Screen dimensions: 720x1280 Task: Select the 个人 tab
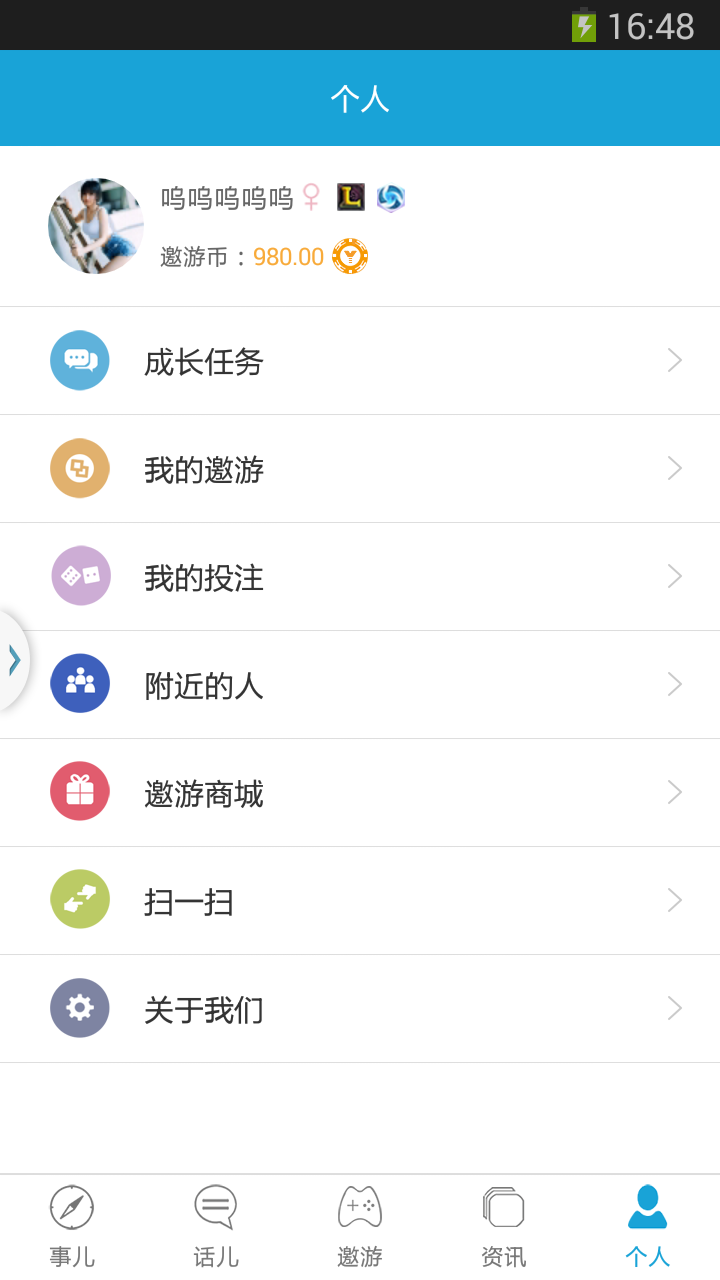pyautogui.click(x=648, y=1226)
